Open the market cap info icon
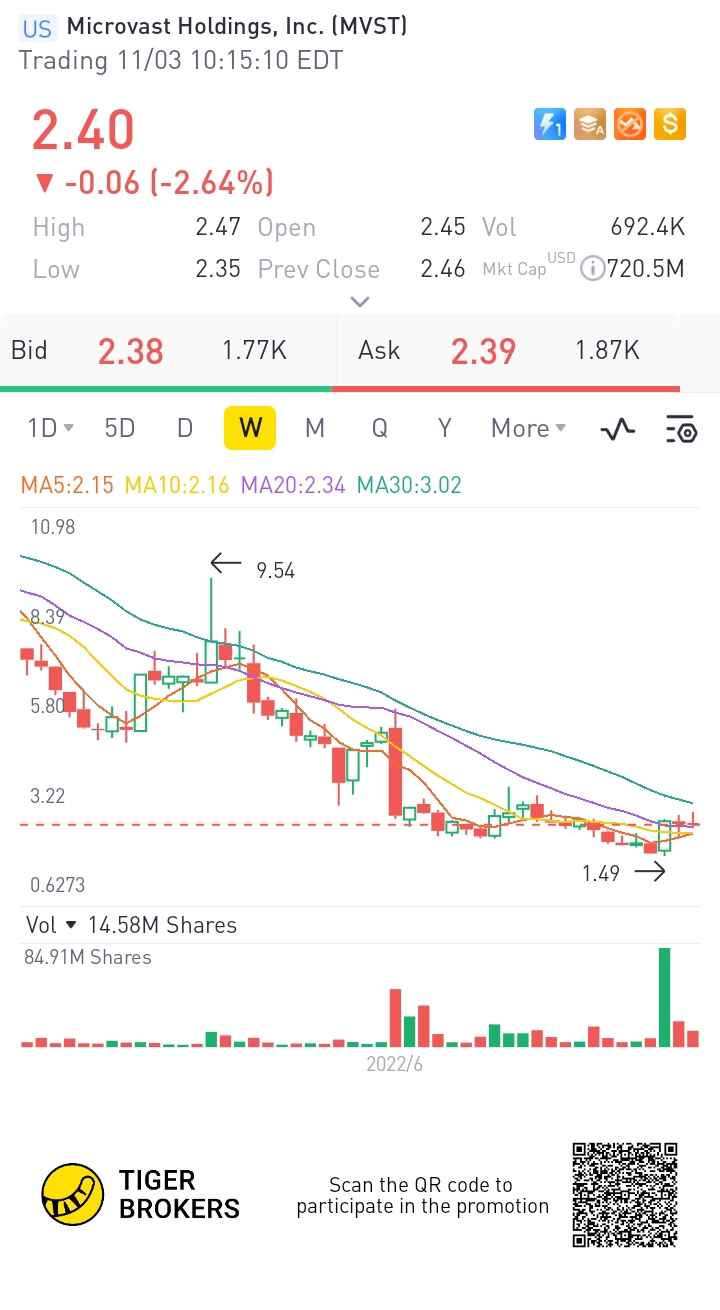The width and height of the screenshot is (720, 1310). tap(593, 269)
